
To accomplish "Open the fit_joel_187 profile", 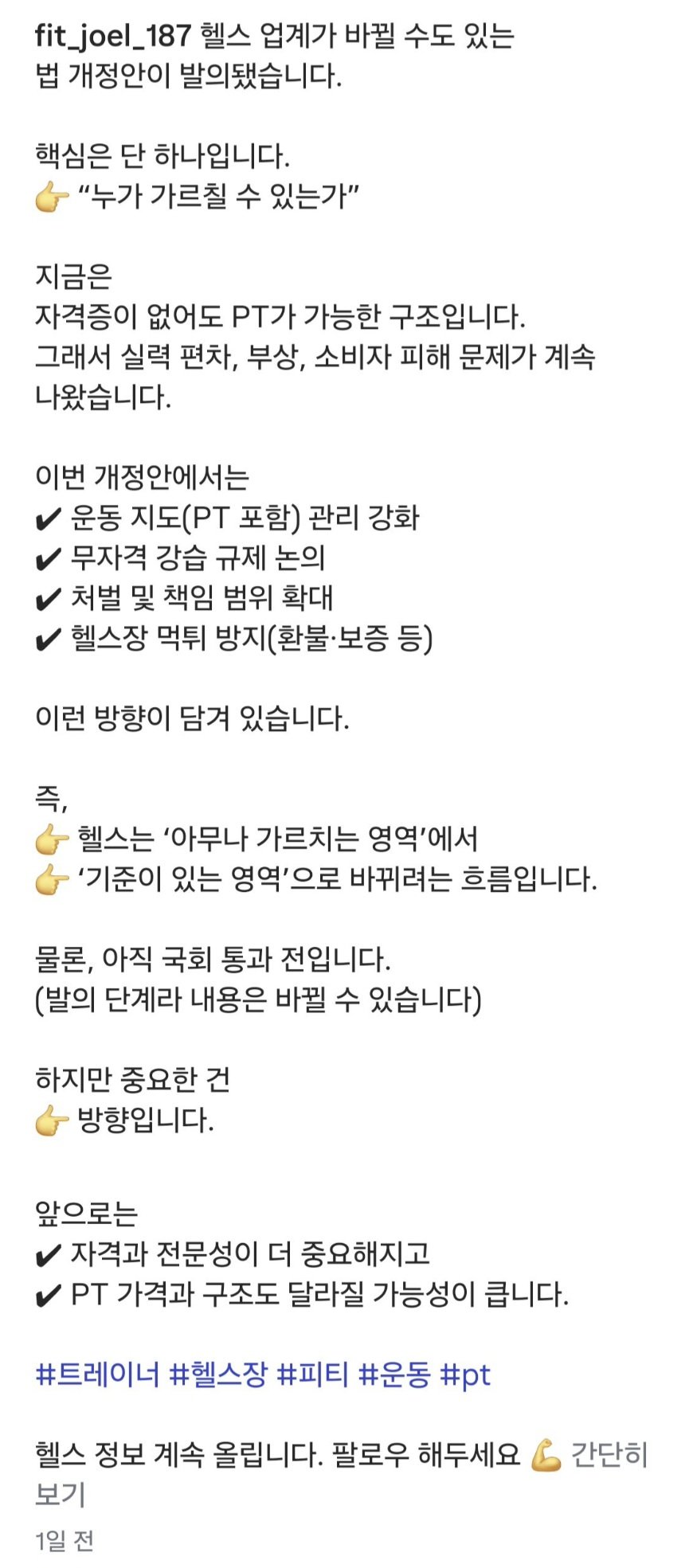I will click(x=113, y=36).
